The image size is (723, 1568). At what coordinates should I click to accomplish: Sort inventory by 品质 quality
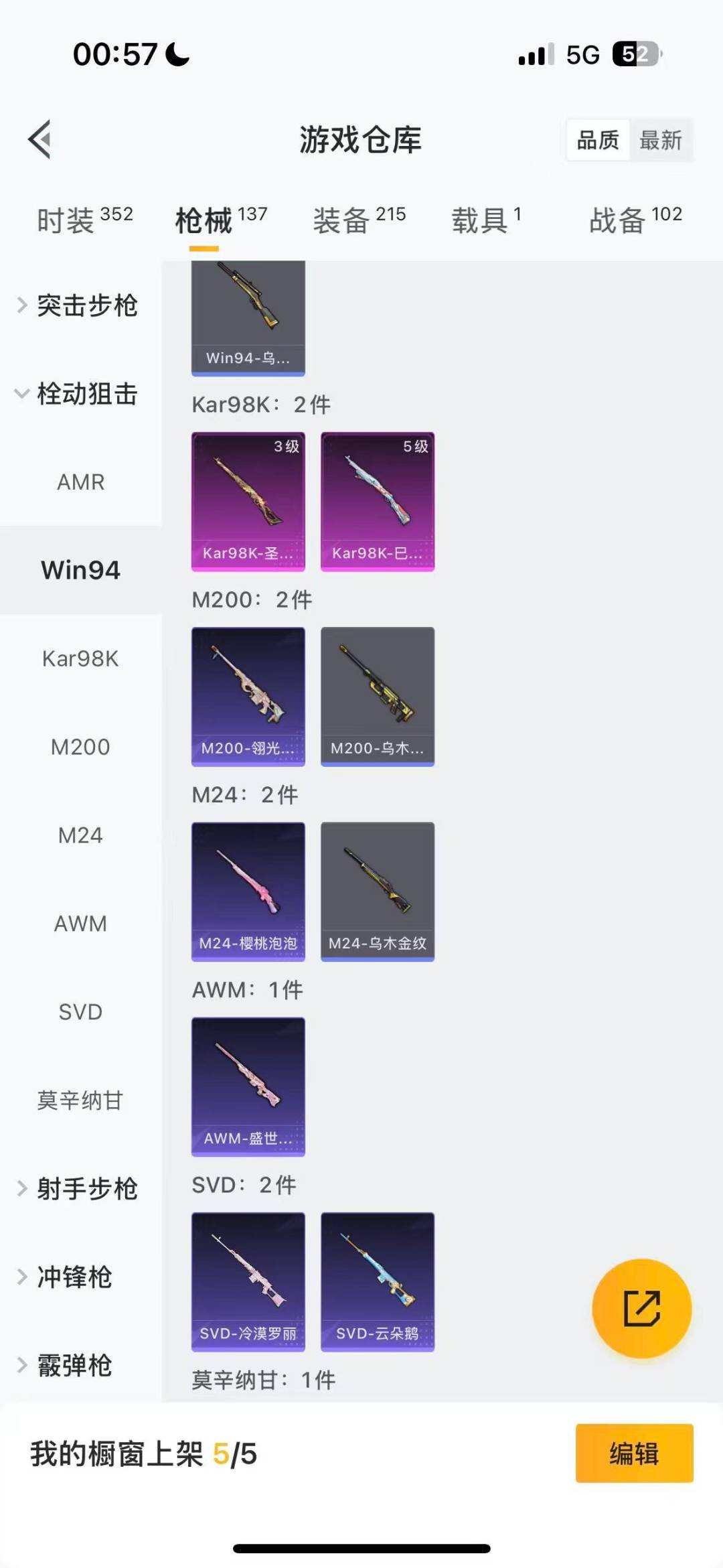coord(598,139)
